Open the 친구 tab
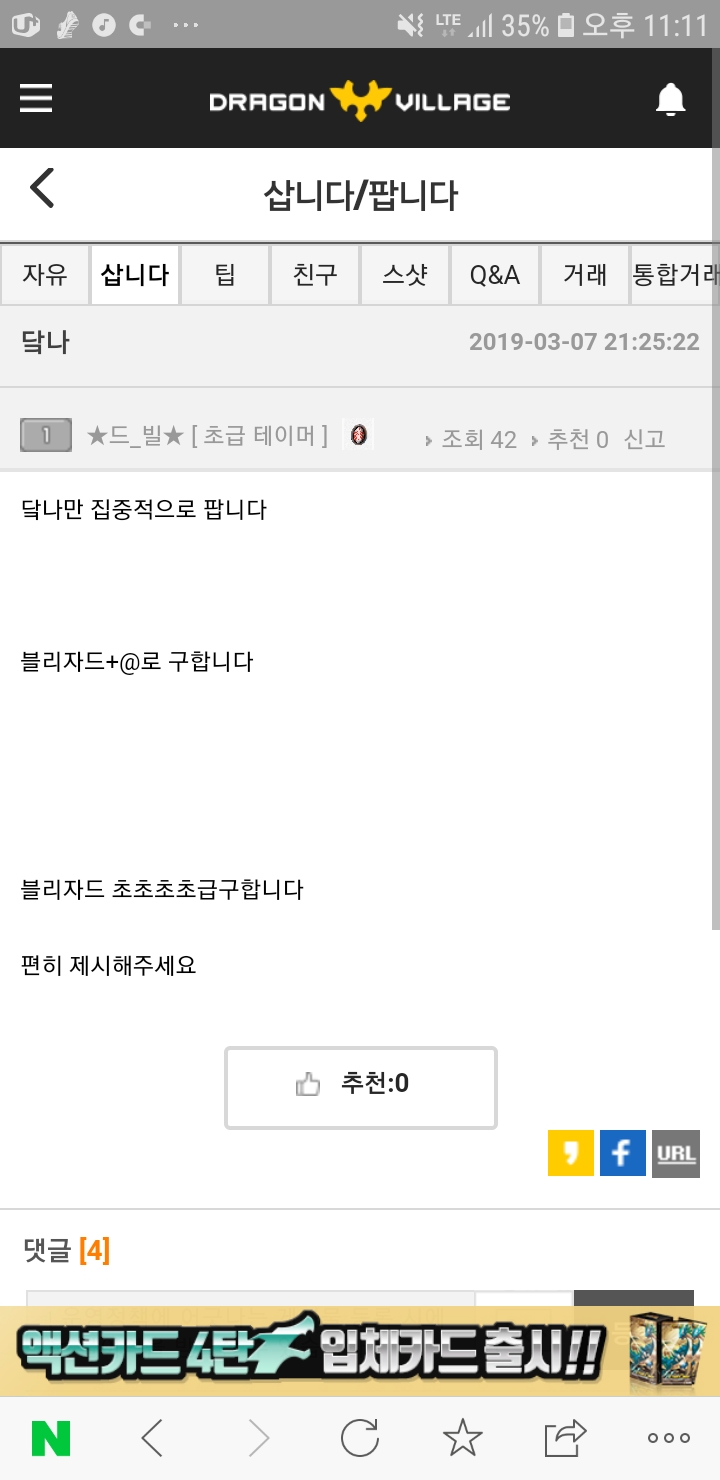Screen dimensions: 720x1480 [315, 275]
